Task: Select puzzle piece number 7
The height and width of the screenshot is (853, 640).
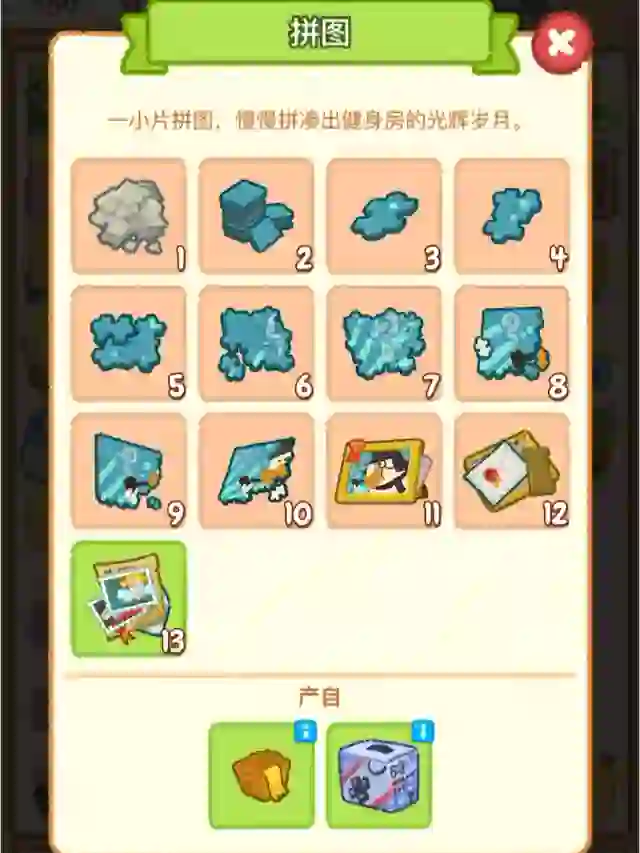Action: [384, 344]
